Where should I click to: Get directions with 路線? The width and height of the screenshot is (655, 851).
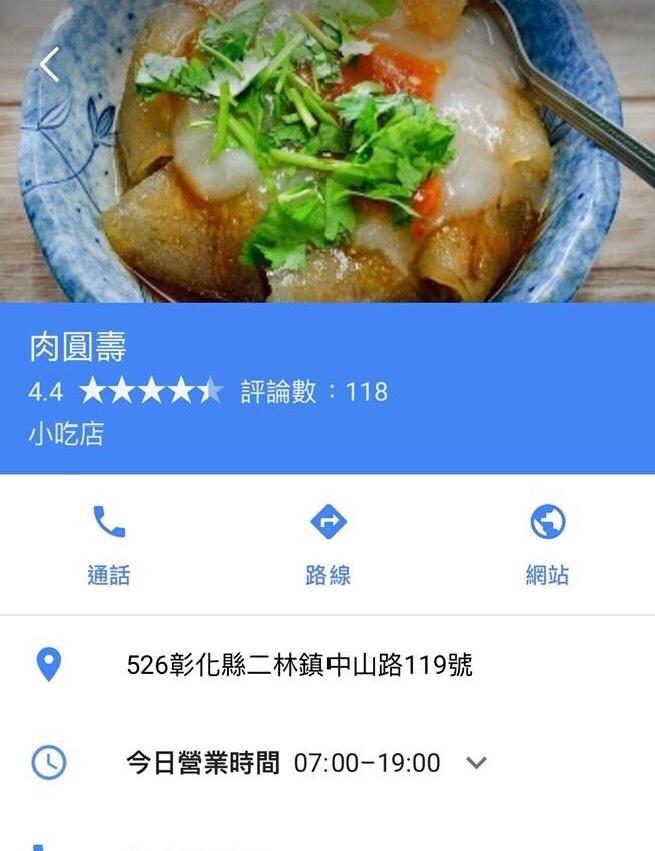coord(327,543)
